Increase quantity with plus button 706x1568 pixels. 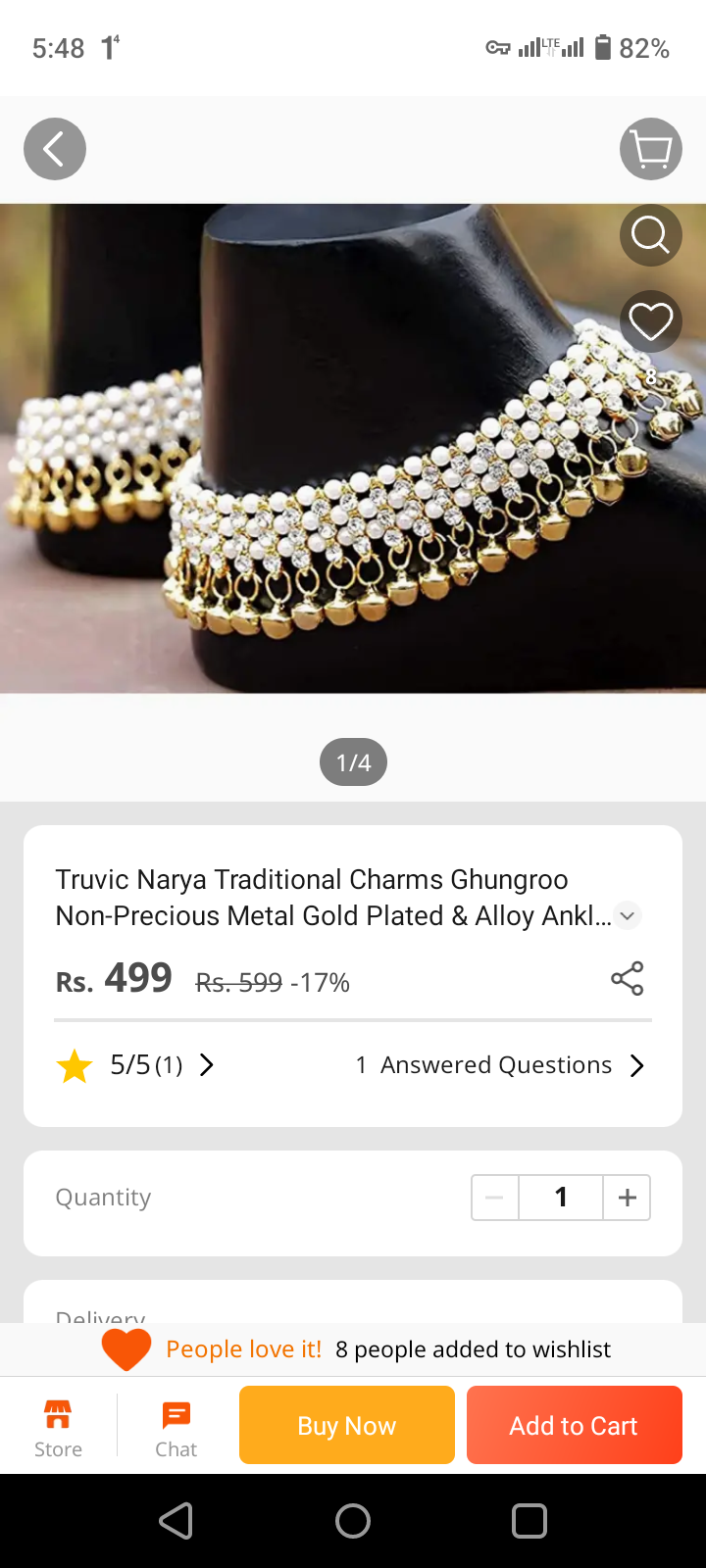628,1198
